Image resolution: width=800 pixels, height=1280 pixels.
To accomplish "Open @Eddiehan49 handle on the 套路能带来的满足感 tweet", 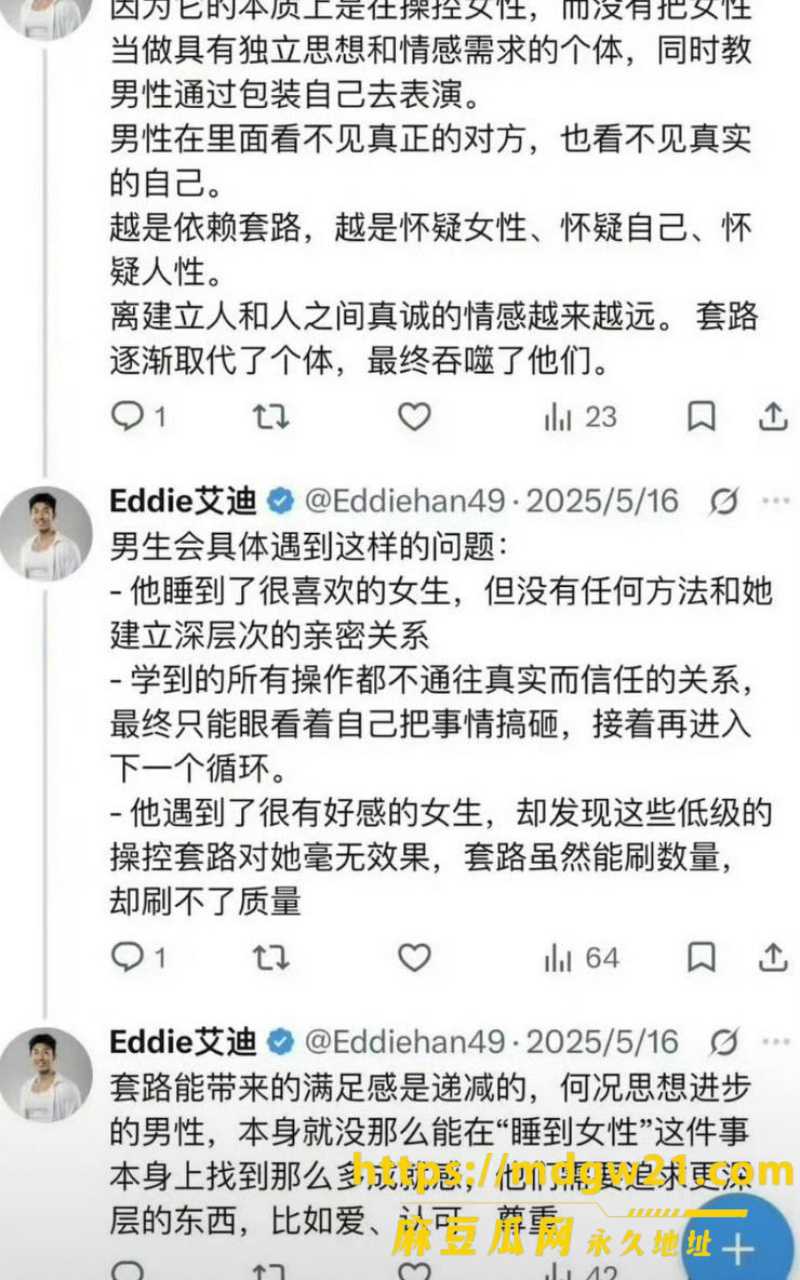I will 404,1041.
